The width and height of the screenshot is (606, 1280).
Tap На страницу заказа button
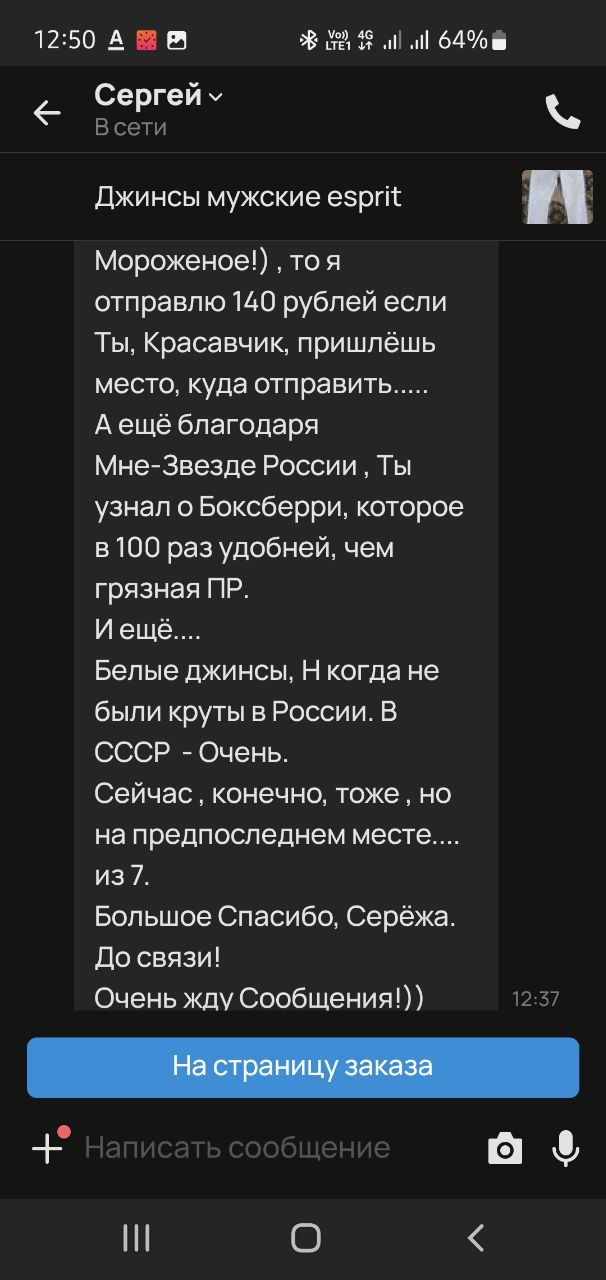[x=303, y=1067]
